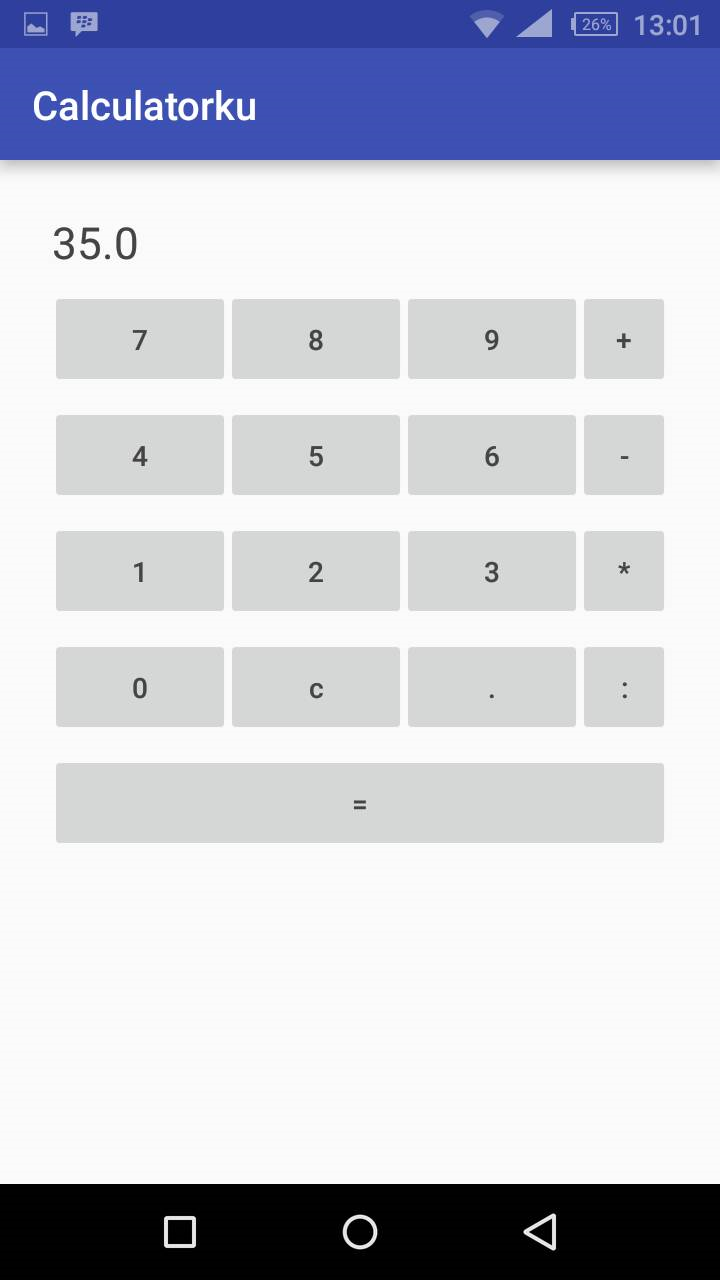Tap the number 5 key
Screen dimensions: 720x1280
[x=316, y=455]
